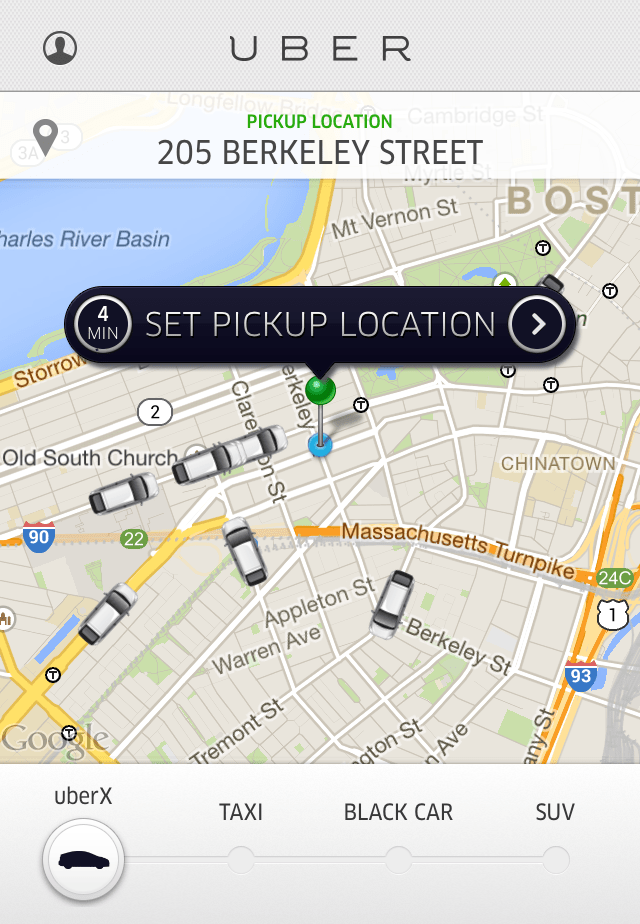Edit the pickup address 205 Berkeley Street
640x924 pixels.
pyautogui.click(x=320, y=152)
